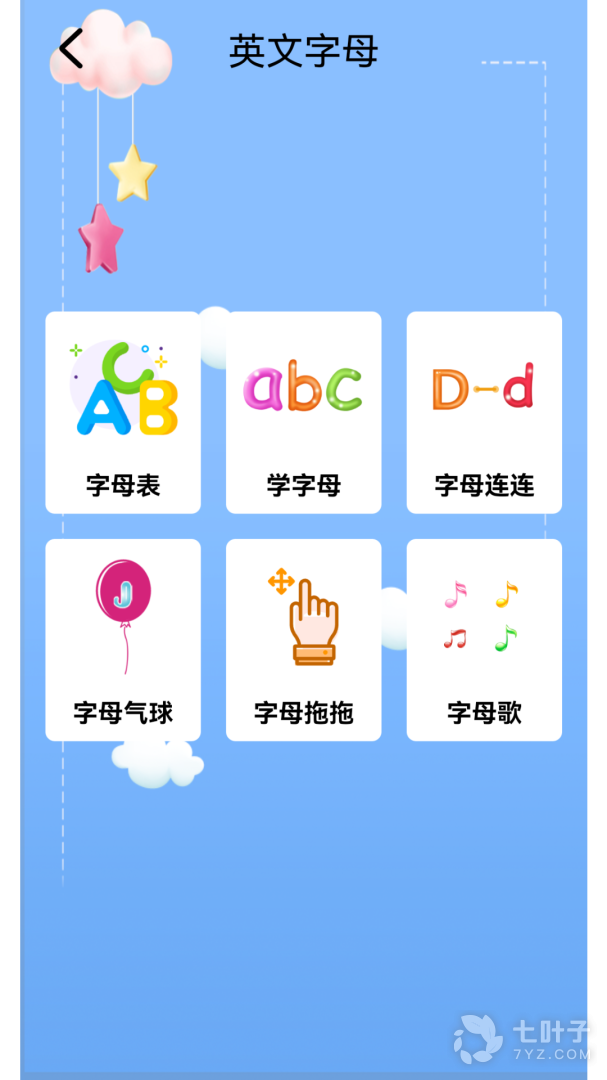Launch the 字母连连 matching game
The height and width of the screenshot is (1080, 607).
click(484, 413)
